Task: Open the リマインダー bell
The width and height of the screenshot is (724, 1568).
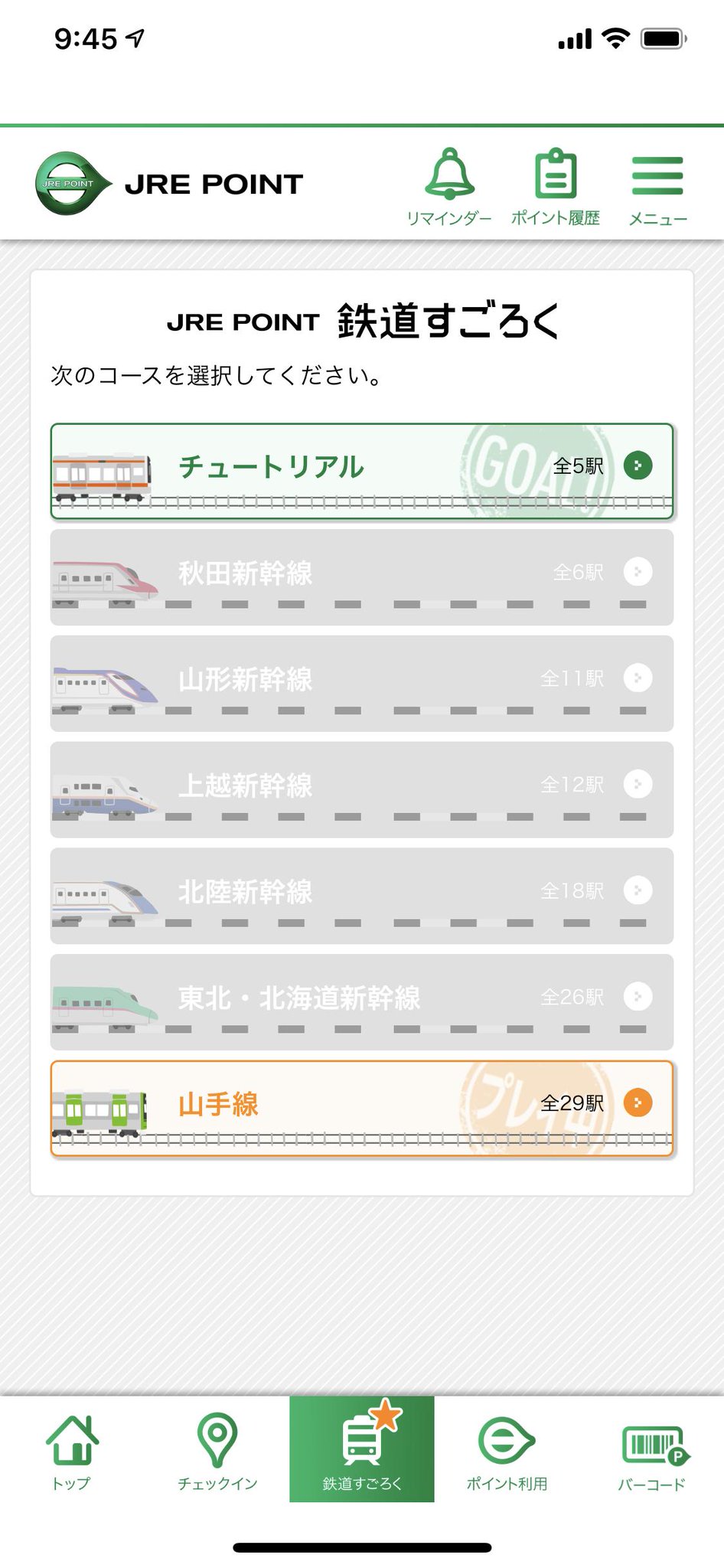Action: click(449, 187)
